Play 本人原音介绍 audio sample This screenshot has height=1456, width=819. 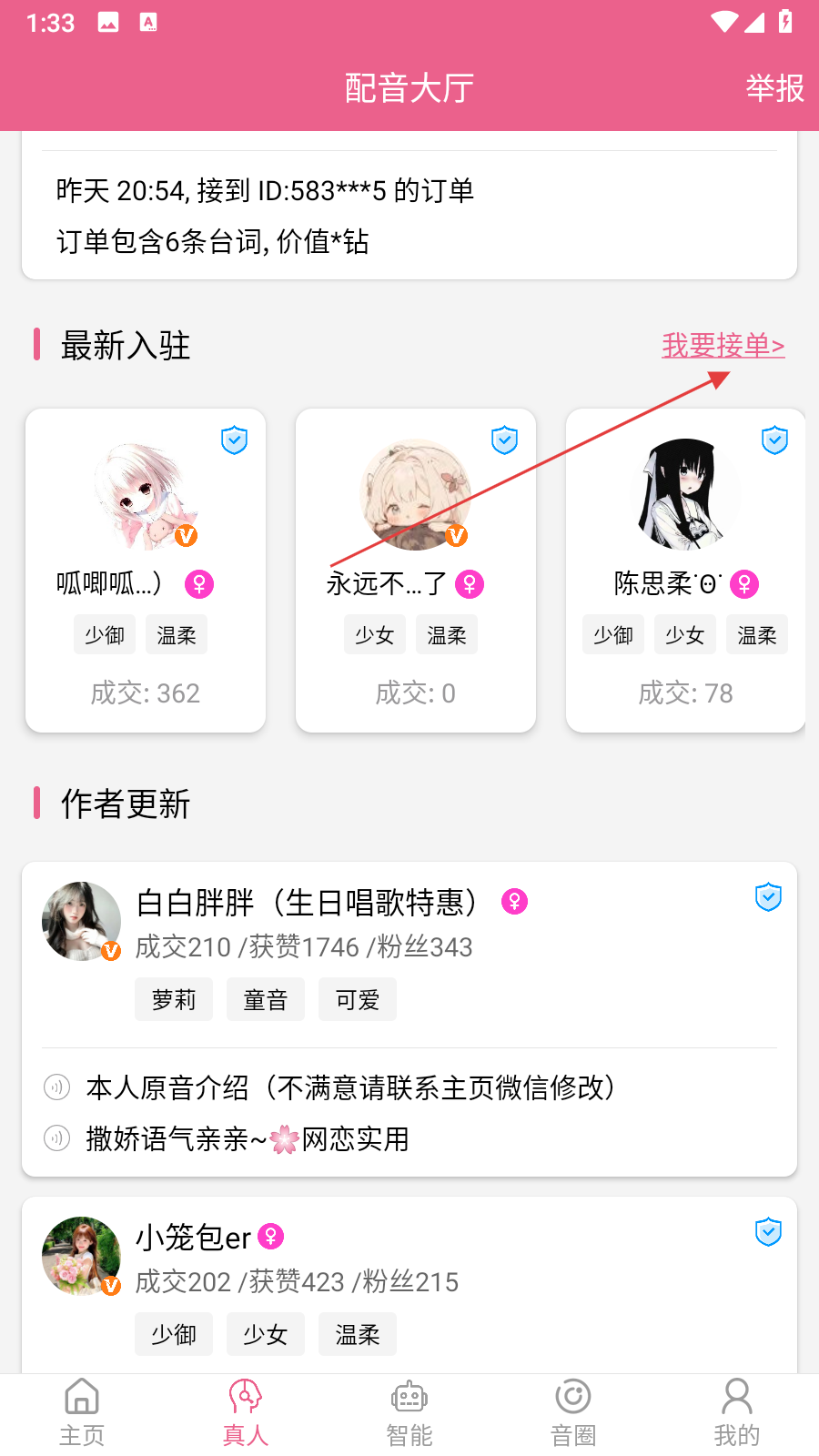[350, 1087]
